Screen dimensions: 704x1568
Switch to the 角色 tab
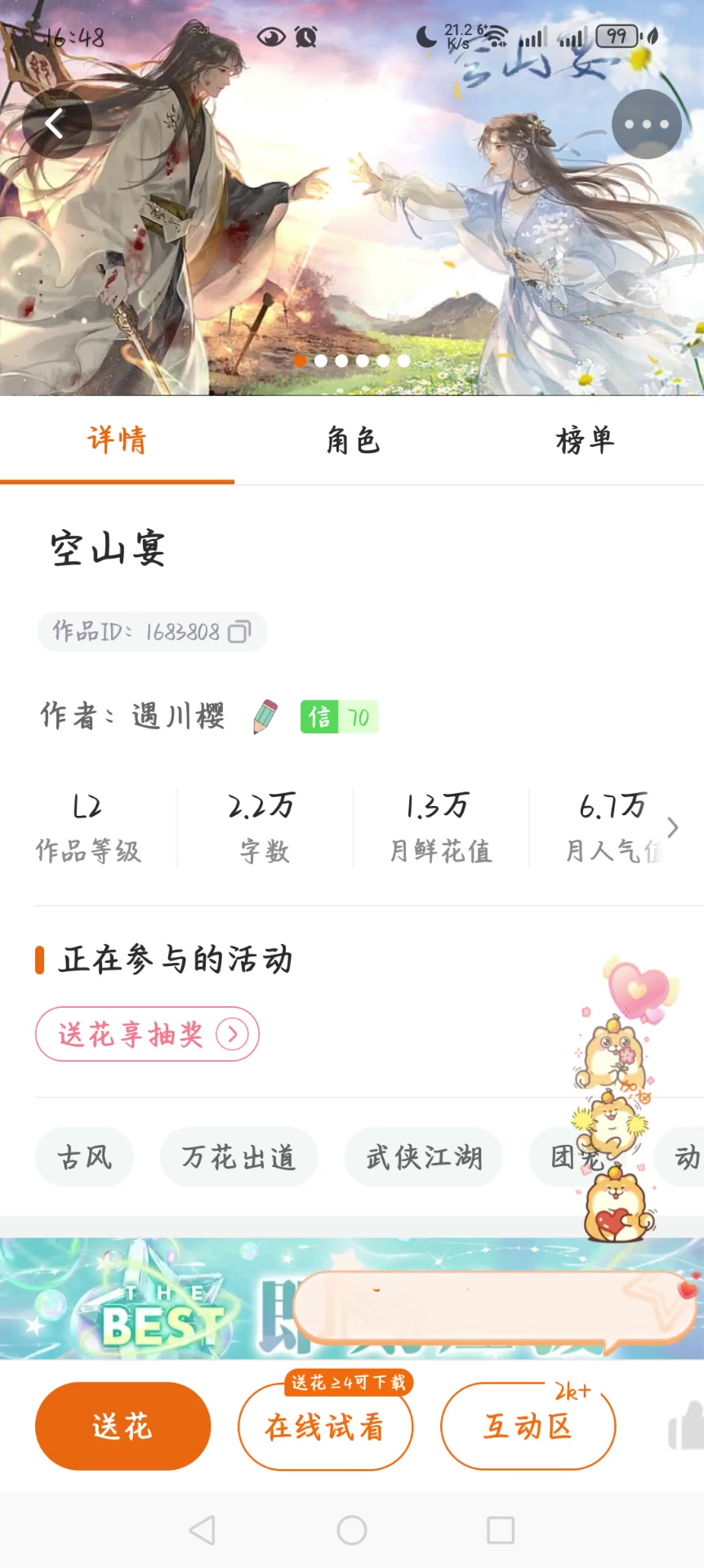pos(353,441)
